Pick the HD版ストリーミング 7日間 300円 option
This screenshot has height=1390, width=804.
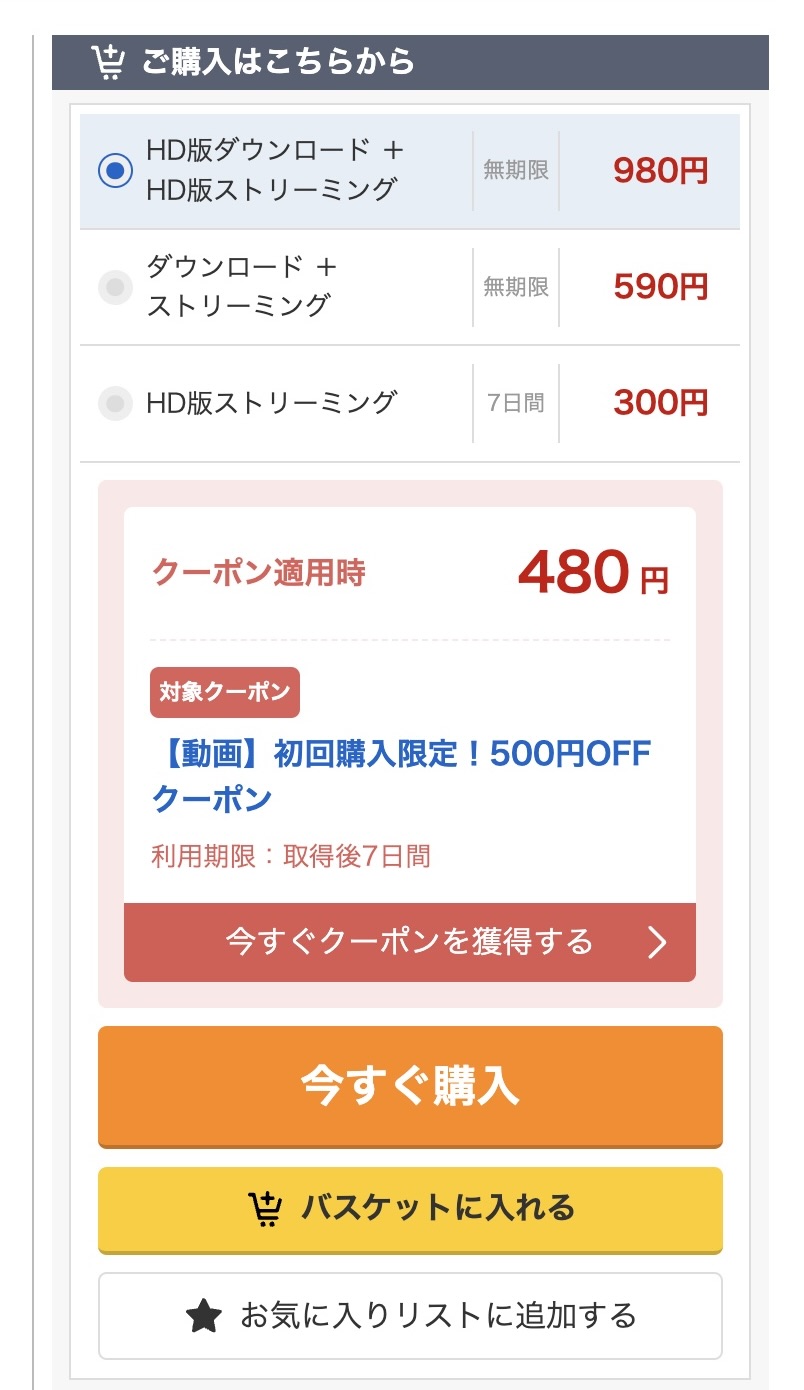(x=116, y=404)
